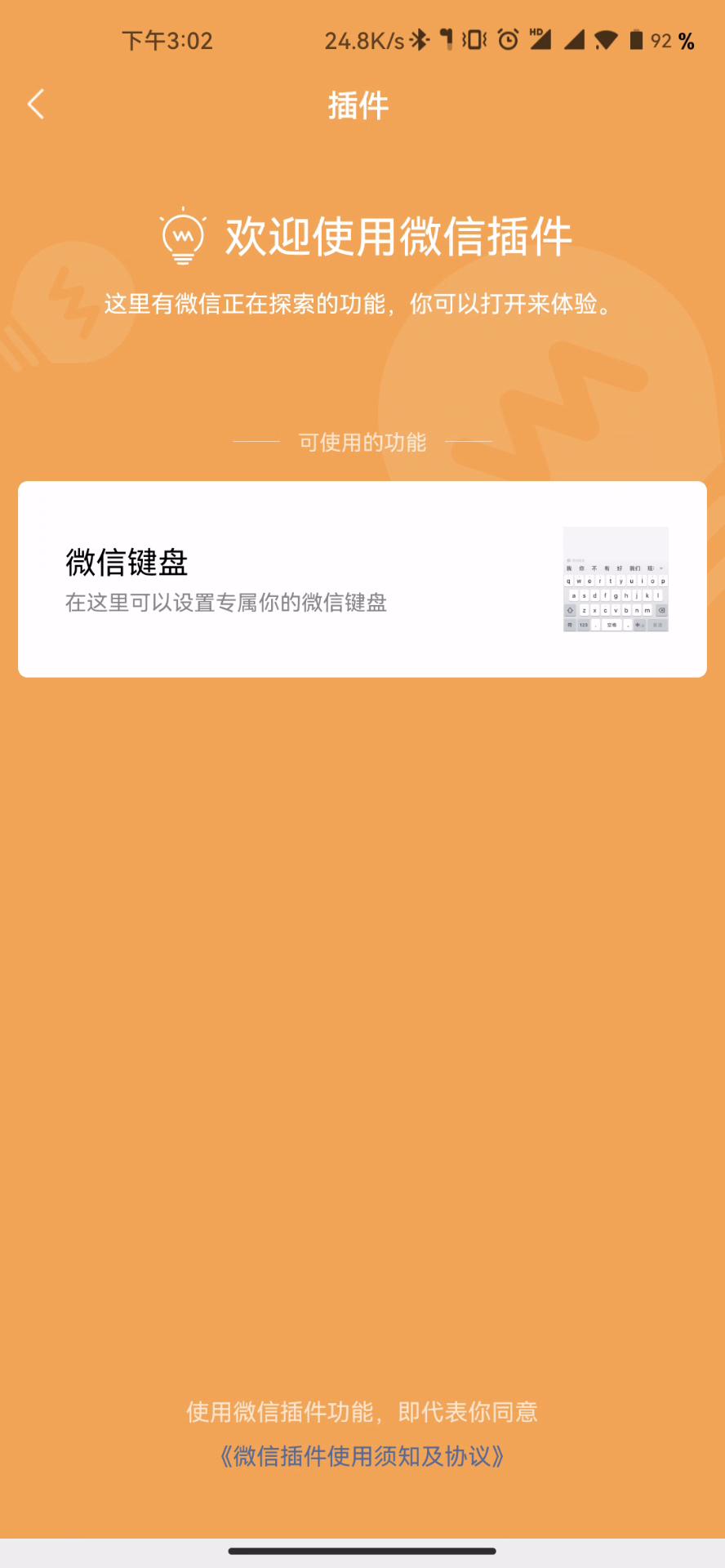Click the clock showing 下午3:02
Image resolution: width=725 pixels, height=1568 pixels.
pyautogui.click(x=167, y=40)
